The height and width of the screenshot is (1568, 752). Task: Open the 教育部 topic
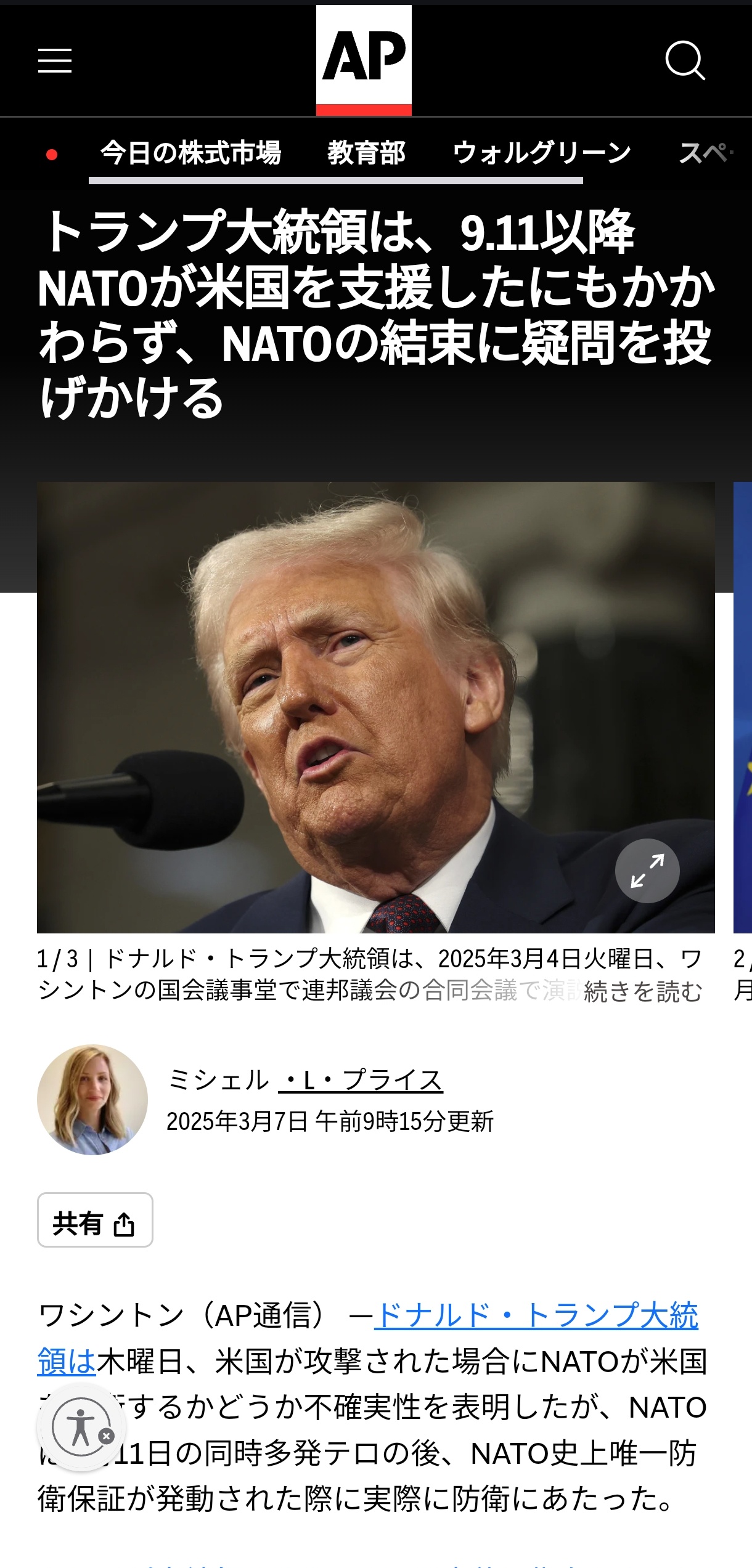click(x=366, y=153)
